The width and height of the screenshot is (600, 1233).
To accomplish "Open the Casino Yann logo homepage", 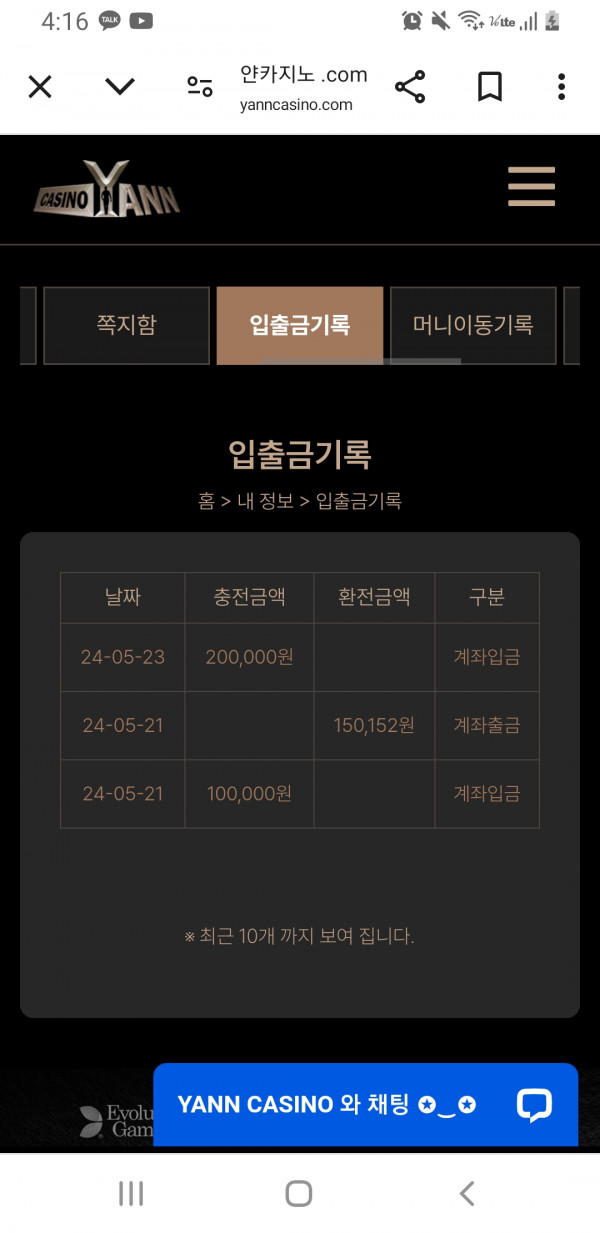I will click(107, 189).
